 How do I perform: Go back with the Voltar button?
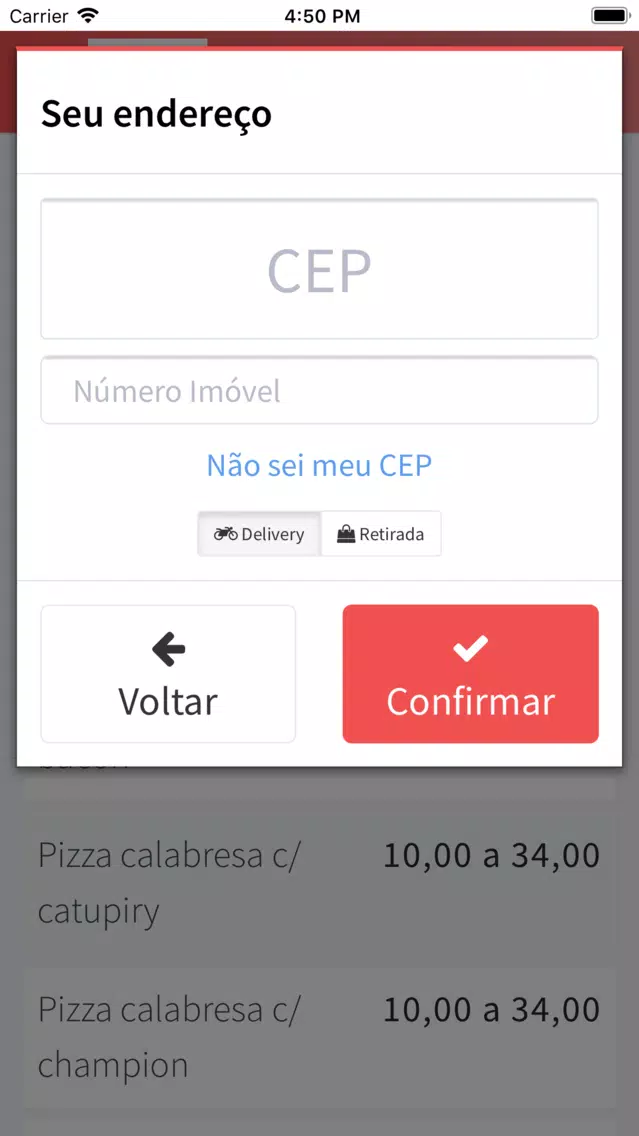click(x=168, y=674)
